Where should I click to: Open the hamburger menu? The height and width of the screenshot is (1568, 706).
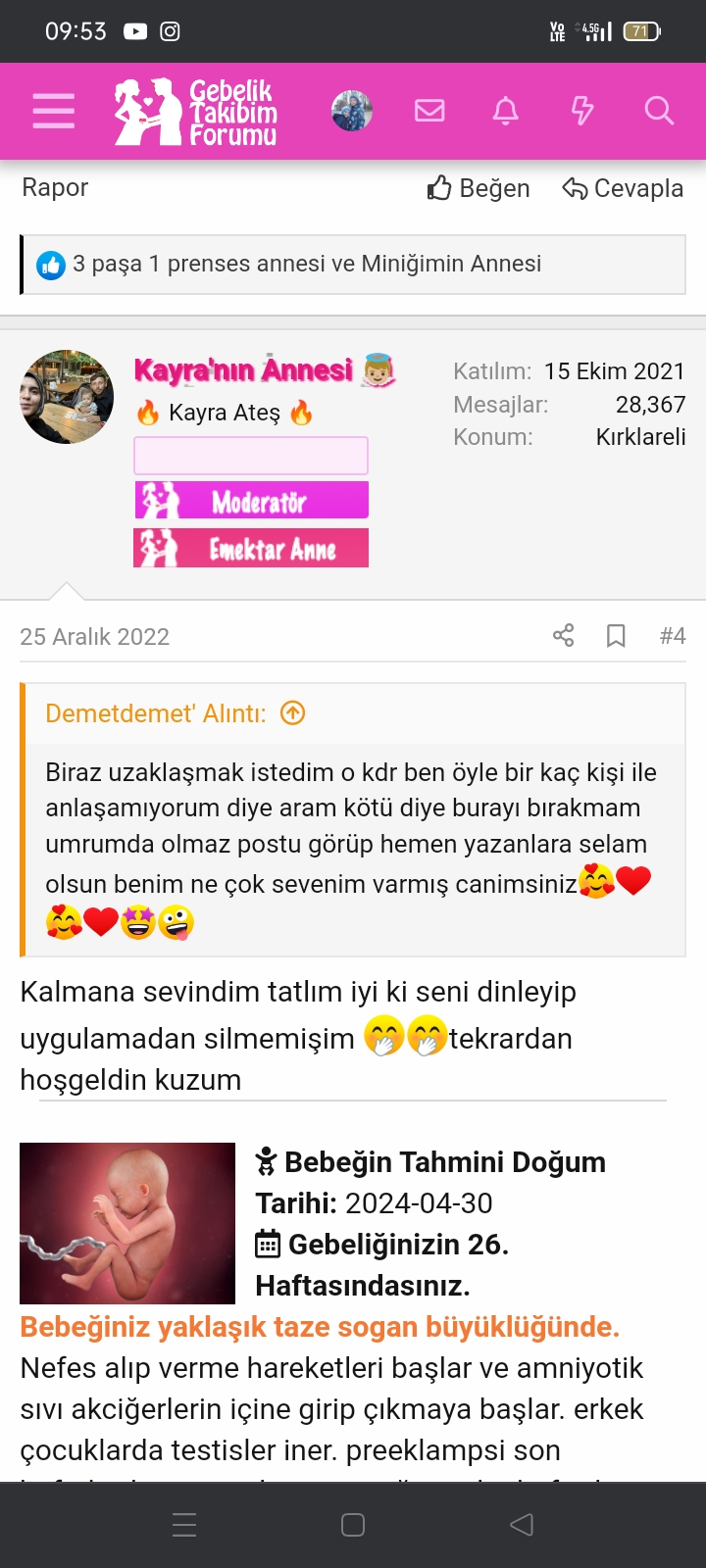[53, 111]
